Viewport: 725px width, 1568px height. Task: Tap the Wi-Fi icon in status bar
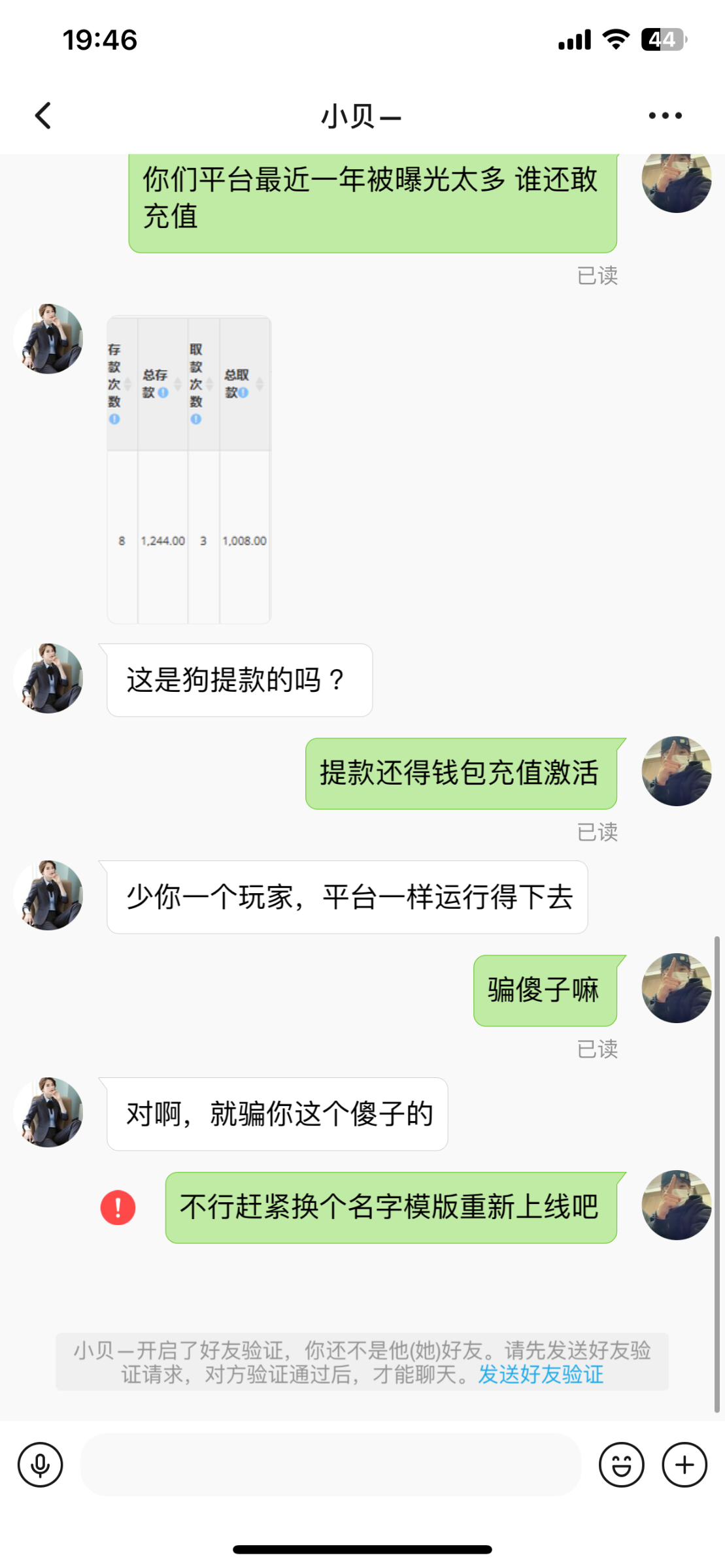615,39
